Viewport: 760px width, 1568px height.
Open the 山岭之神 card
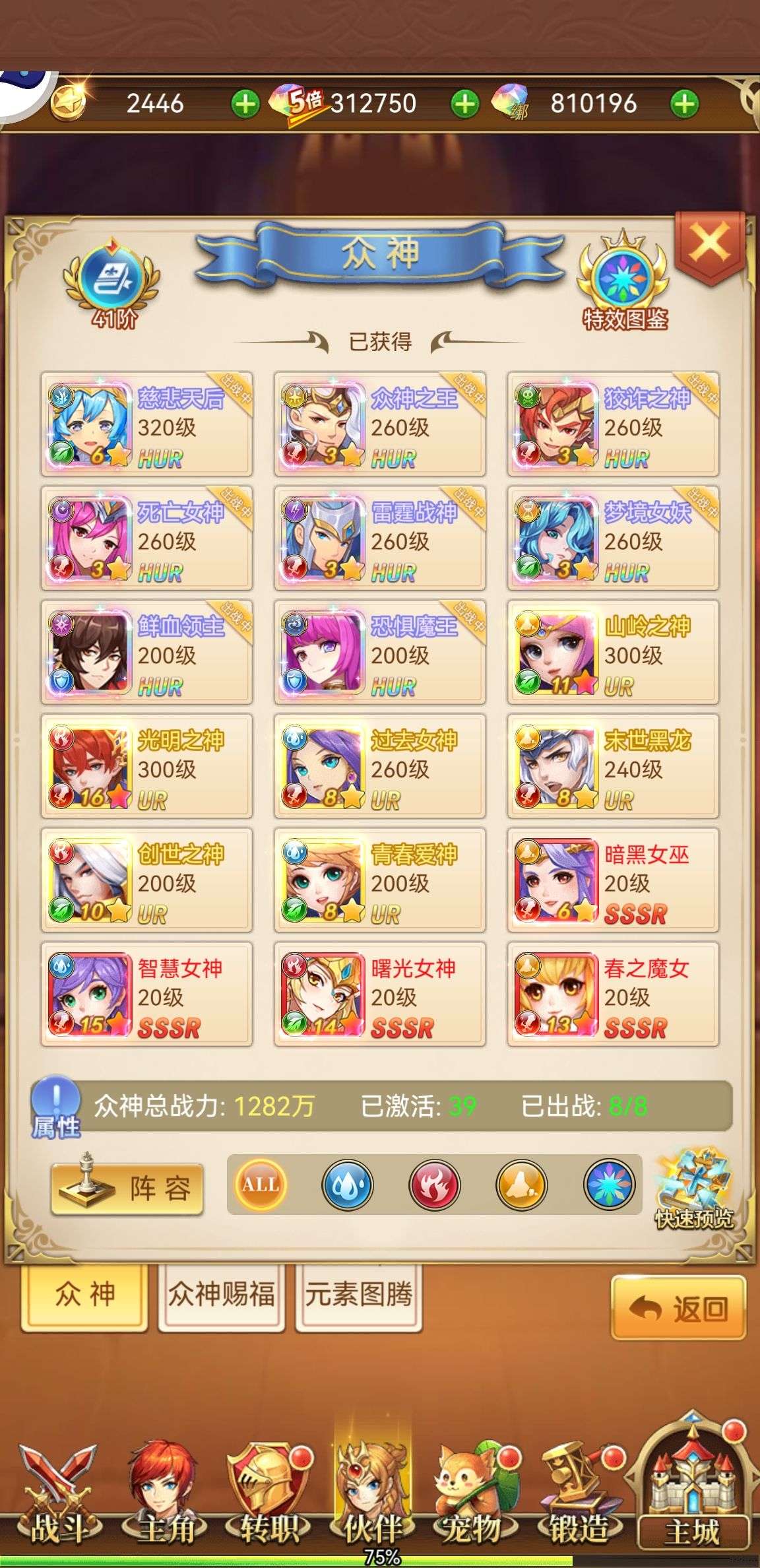click(x=613, y=653)
